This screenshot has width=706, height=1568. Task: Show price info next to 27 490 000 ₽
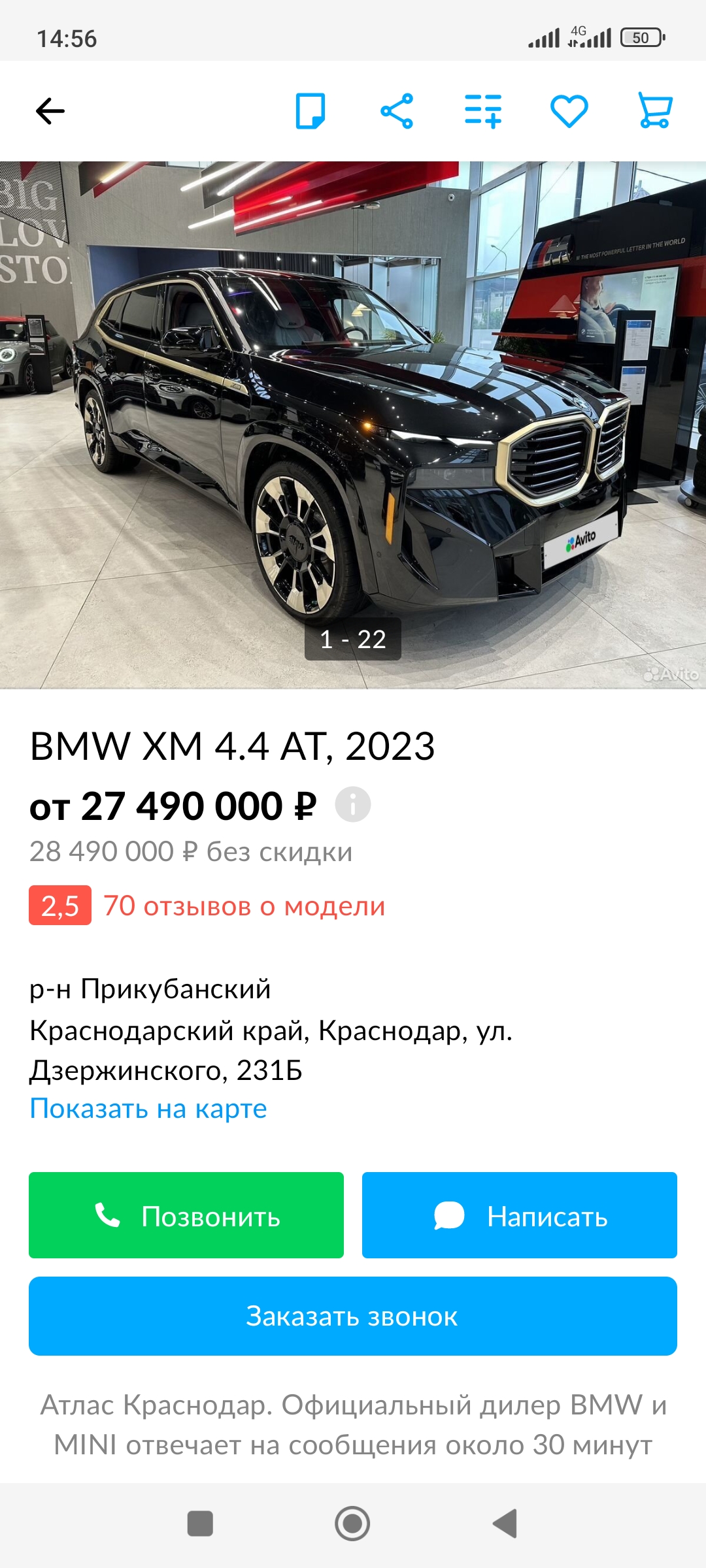pyautogui.click(x=353, y=805)
